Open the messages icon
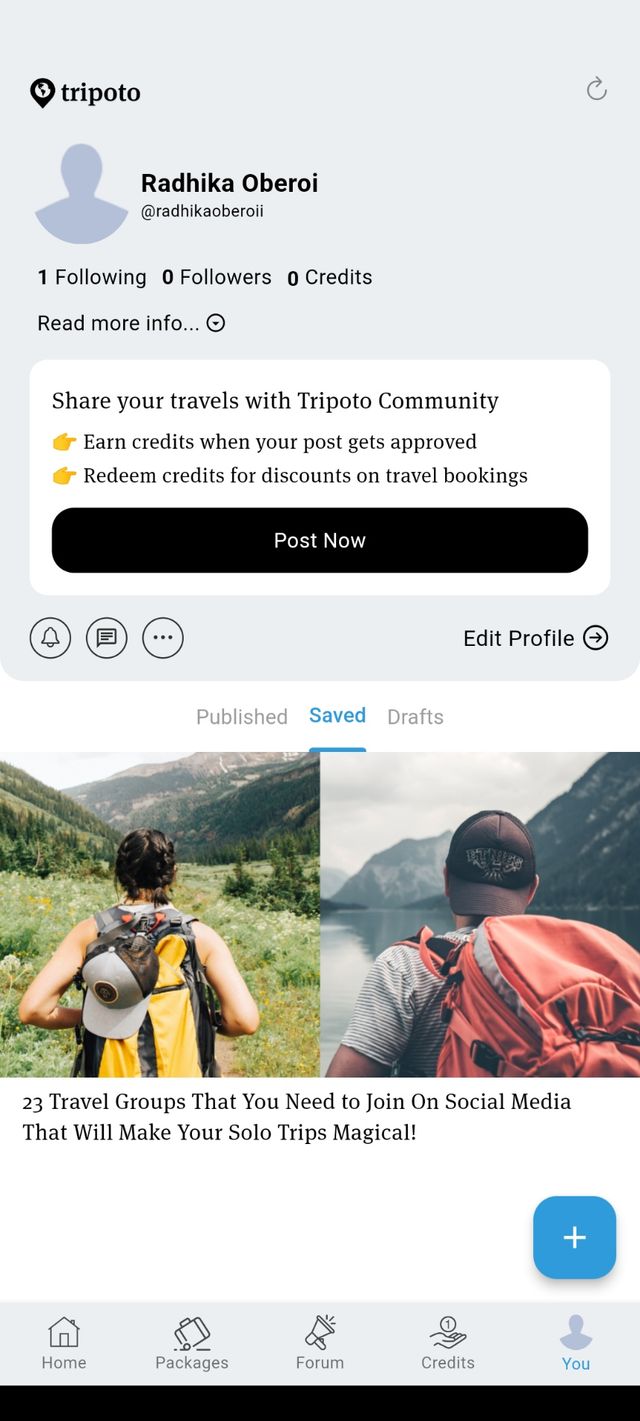Viewport: 640px width, 1421px height. (107, 638)
